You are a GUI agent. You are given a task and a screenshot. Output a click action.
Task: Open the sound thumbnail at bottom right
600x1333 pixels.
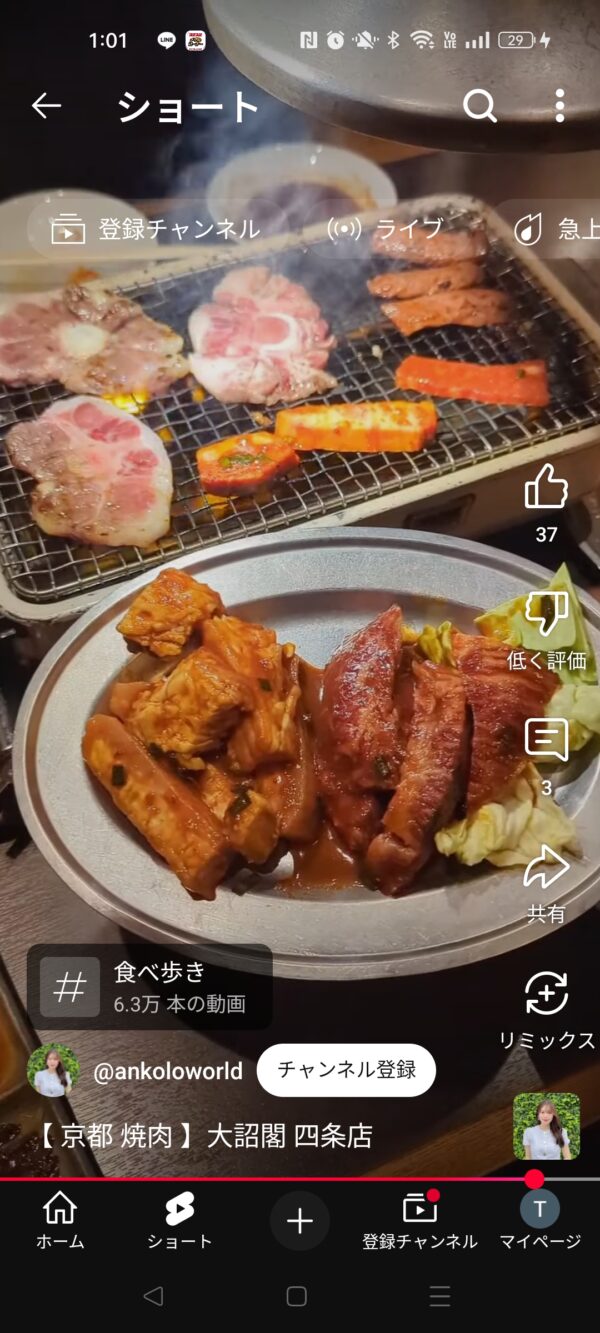546,1126
